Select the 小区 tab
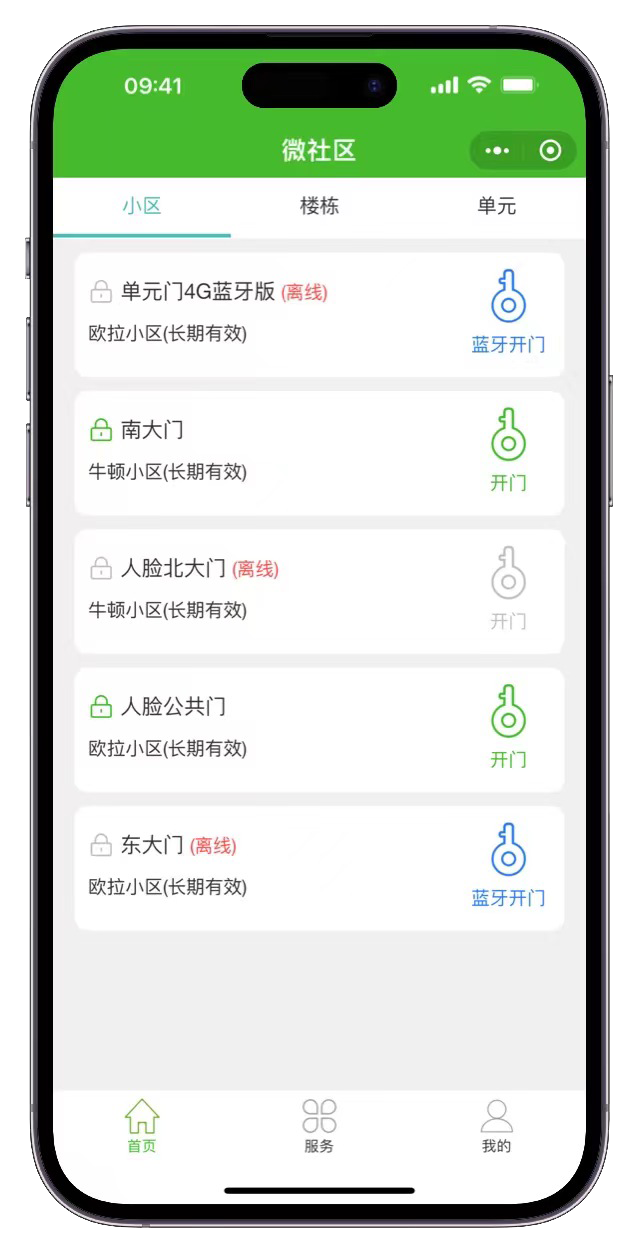 [142, 206]
